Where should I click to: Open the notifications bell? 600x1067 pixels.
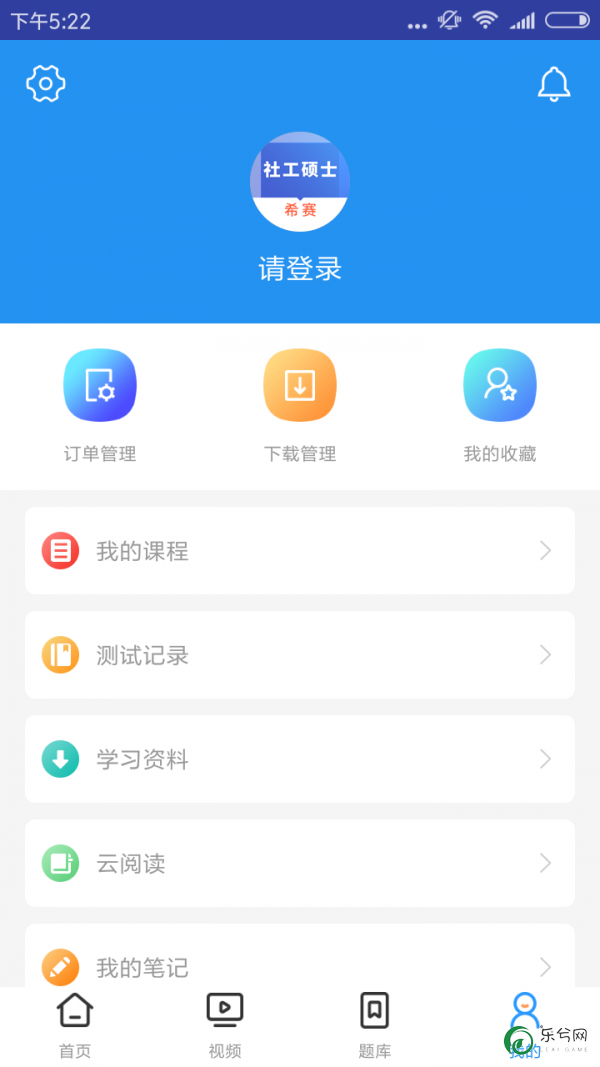(x=554, y=84)
